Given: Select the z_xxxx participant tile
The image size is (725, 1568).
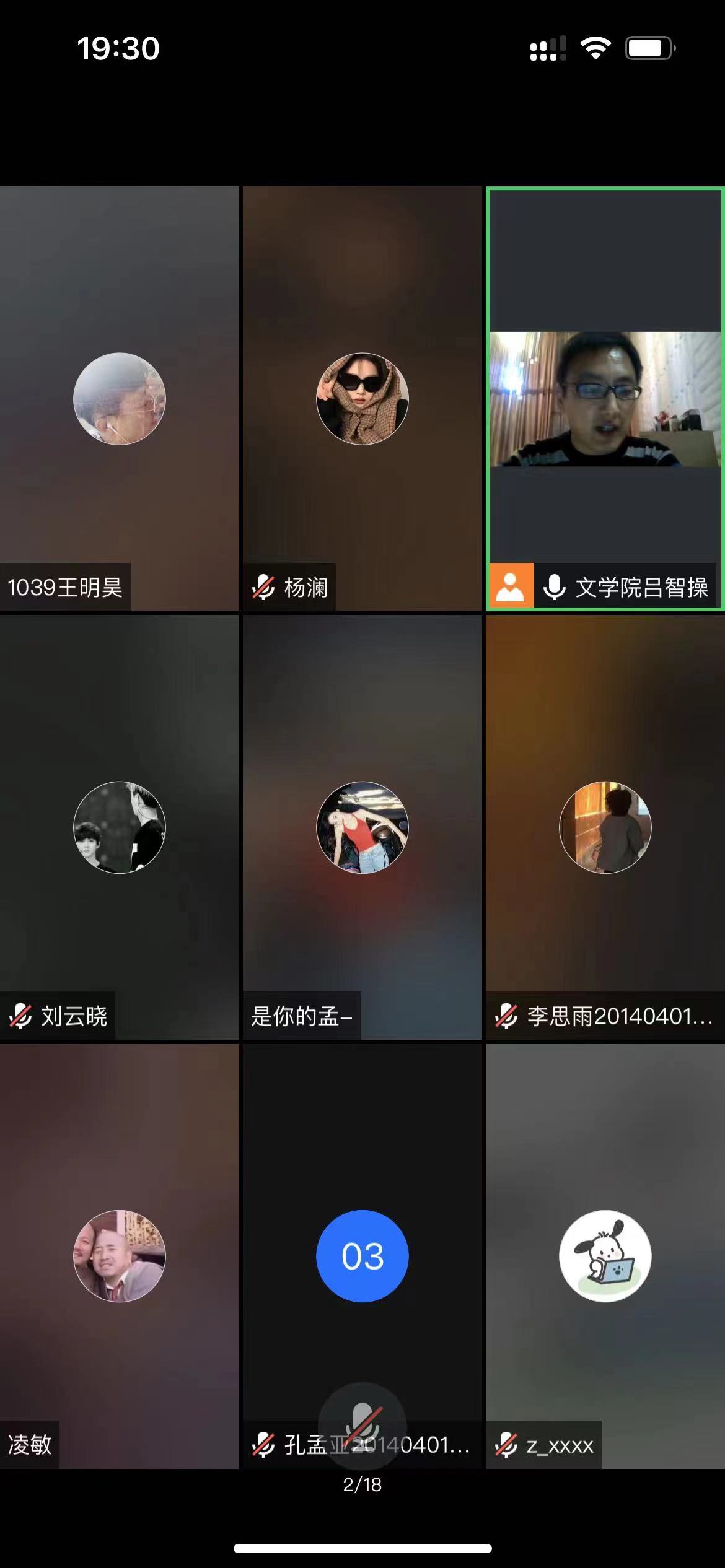Looking at the screenshot, I should [605, 1256].
